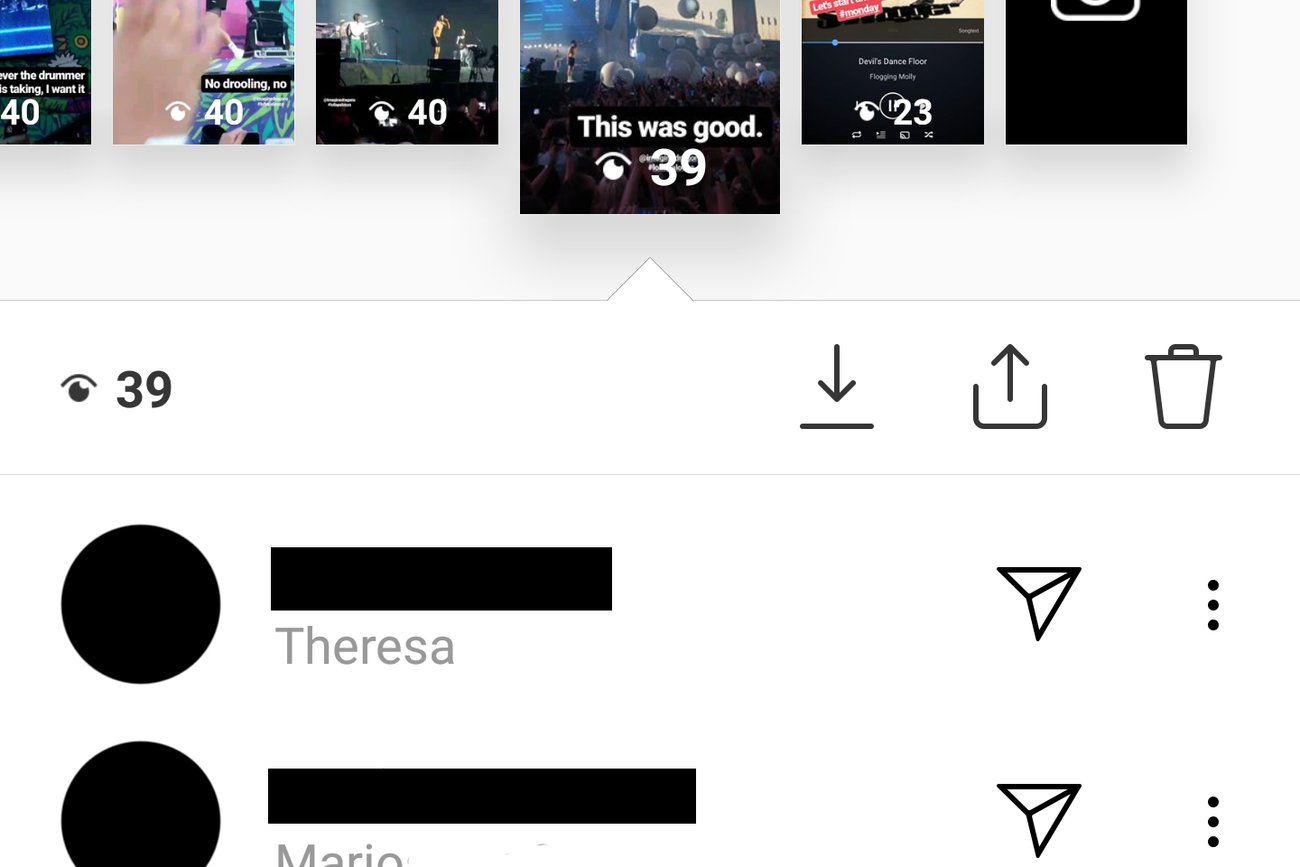The image size is (1300, 867).
Task: Send a message to viewer Theresa
Action: (1038, 603)
